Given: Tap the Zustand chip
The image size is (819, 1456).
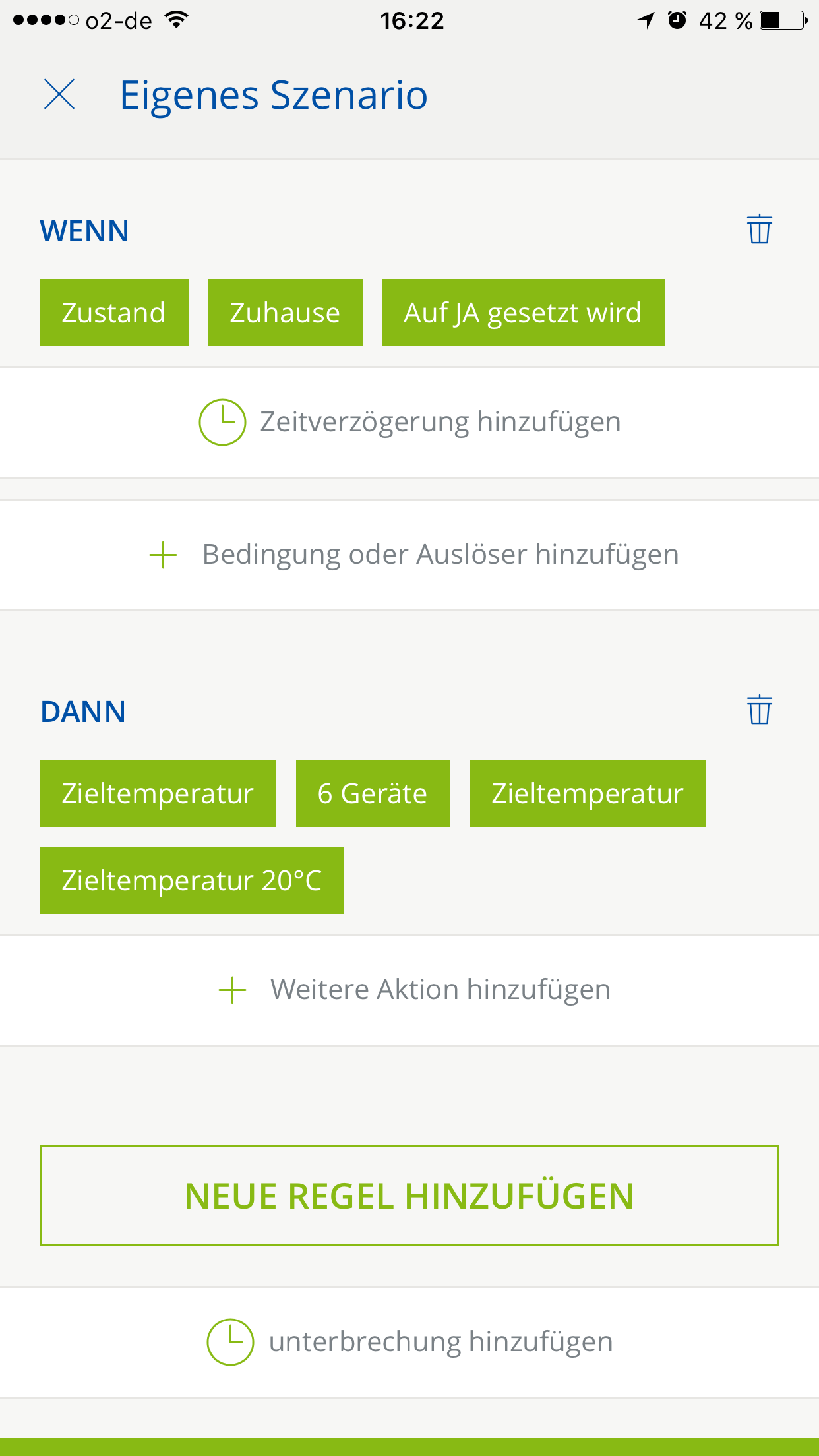Looking at the screenshot, I should [113, 313].
